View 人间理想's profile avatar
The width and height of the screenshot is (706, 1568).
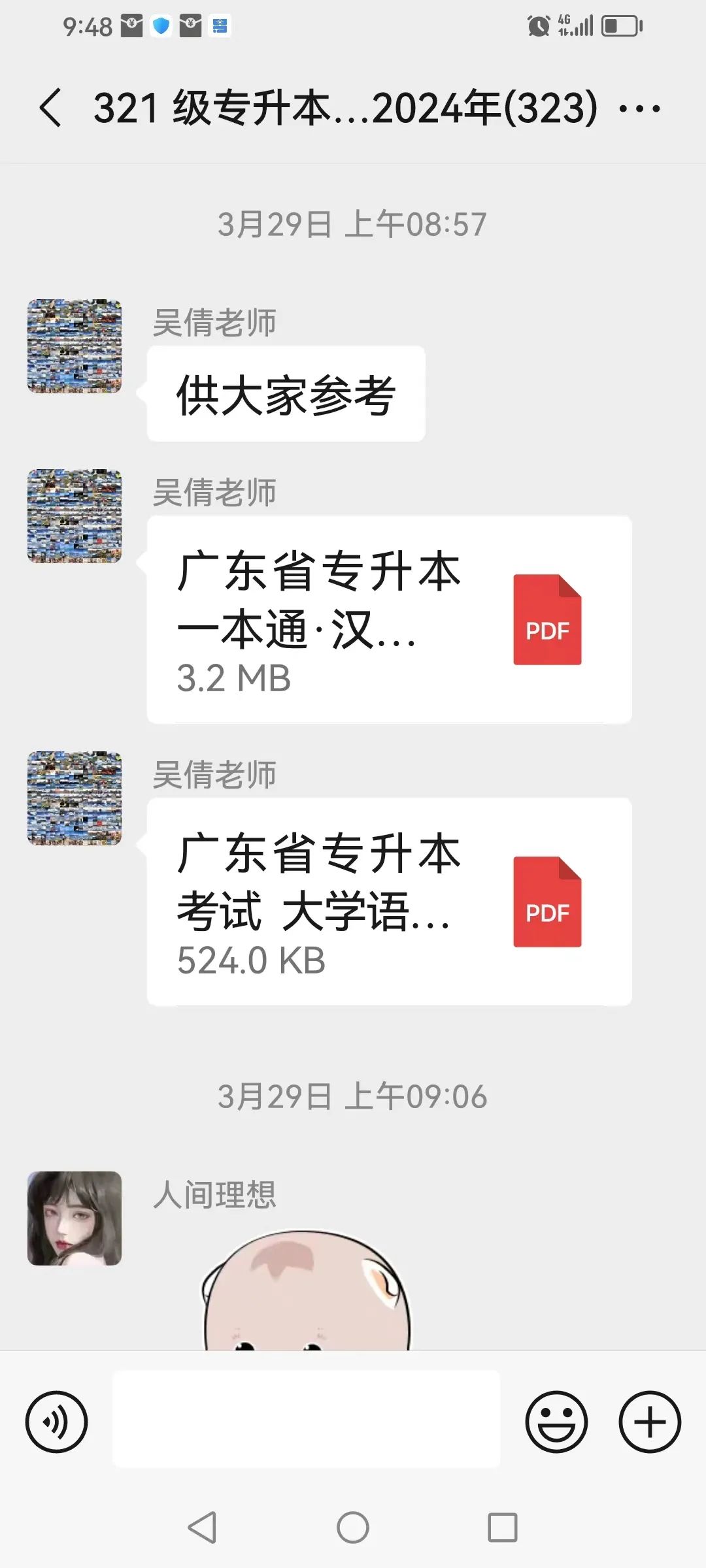(x=75, y=1218)
